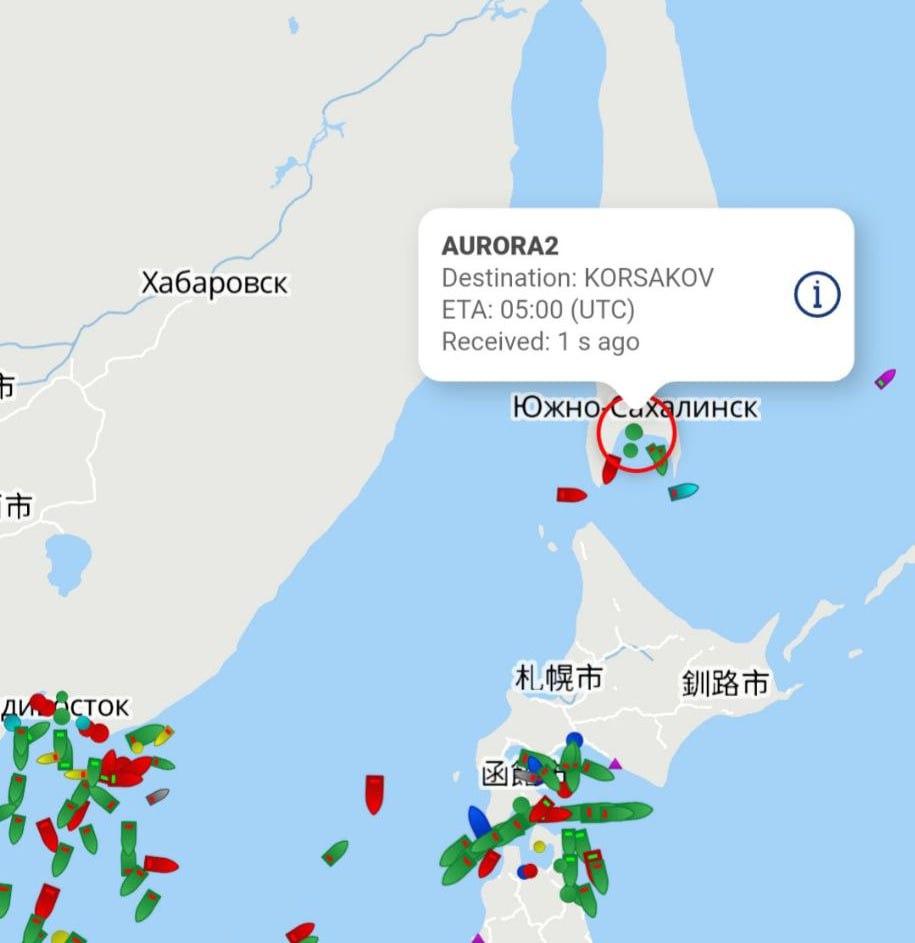This screenshot has width=915, height=943.
Task: Open vessel info icon for AURORA2
Action: (817, 294)
